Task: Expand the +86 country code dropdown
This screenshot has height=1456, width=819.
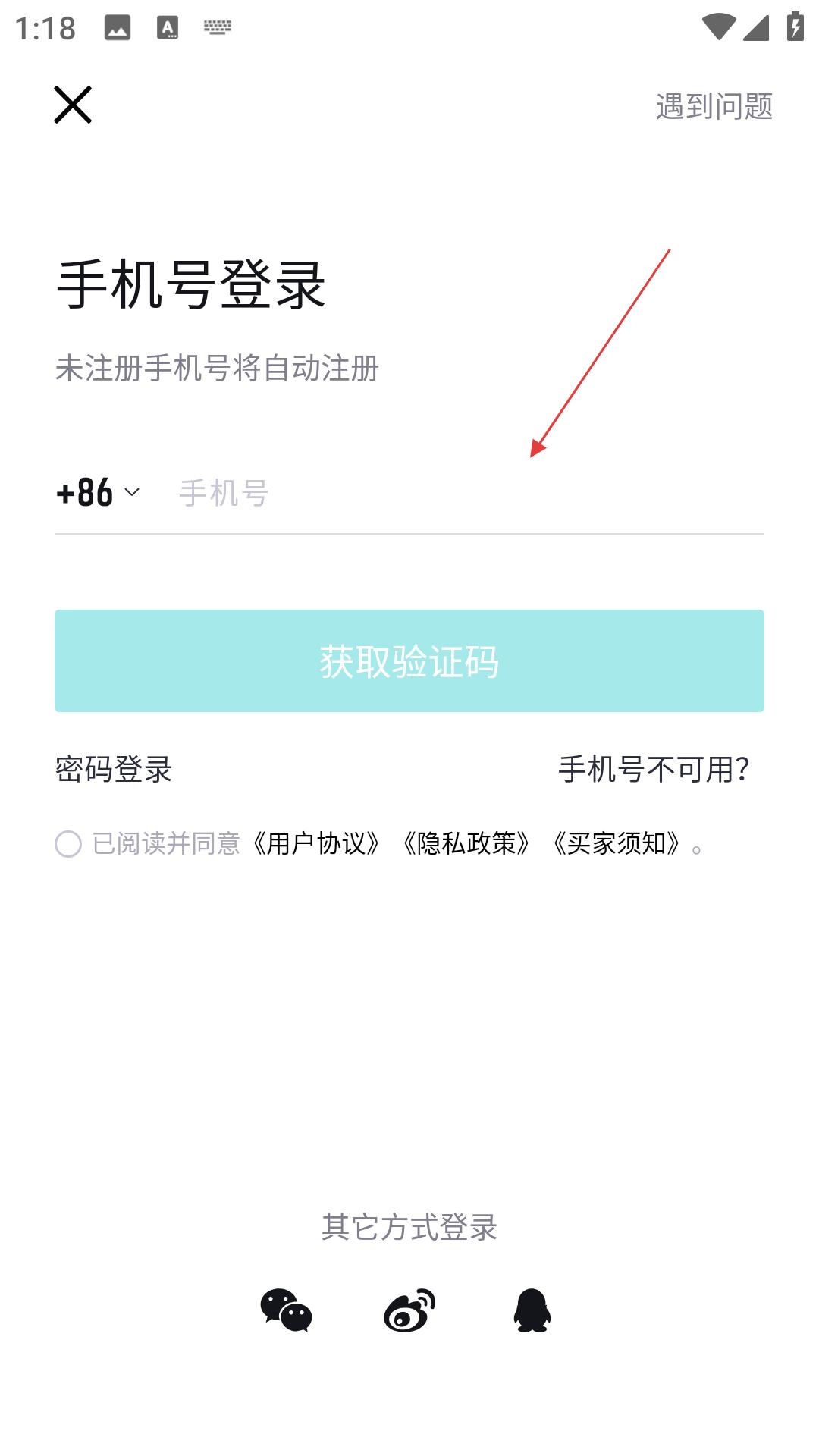Action: point(99,492)
